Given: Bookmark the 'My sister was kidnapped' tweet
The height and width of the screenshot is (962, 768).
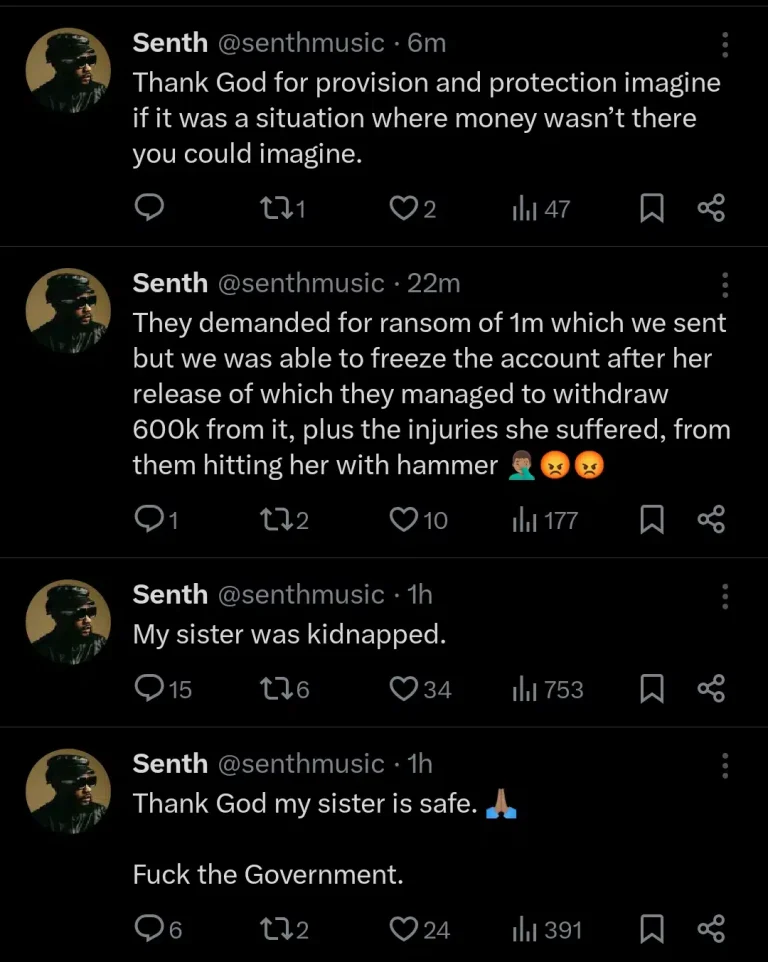Looking at the screenshot, I should (652, 689).
